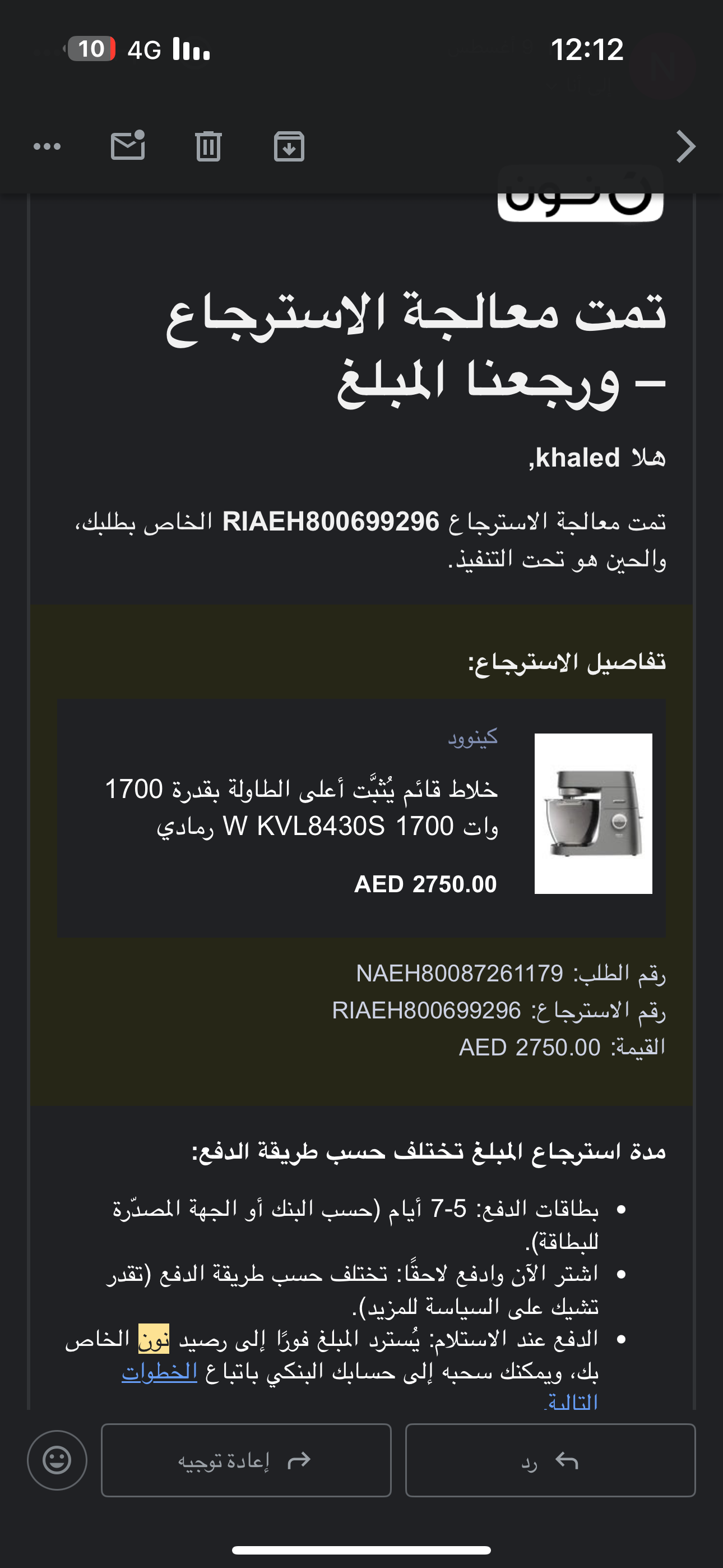The height and width of the screenshot is (1568, 723).
Task: Tap the رد reply button
Action: point(550,1460)
